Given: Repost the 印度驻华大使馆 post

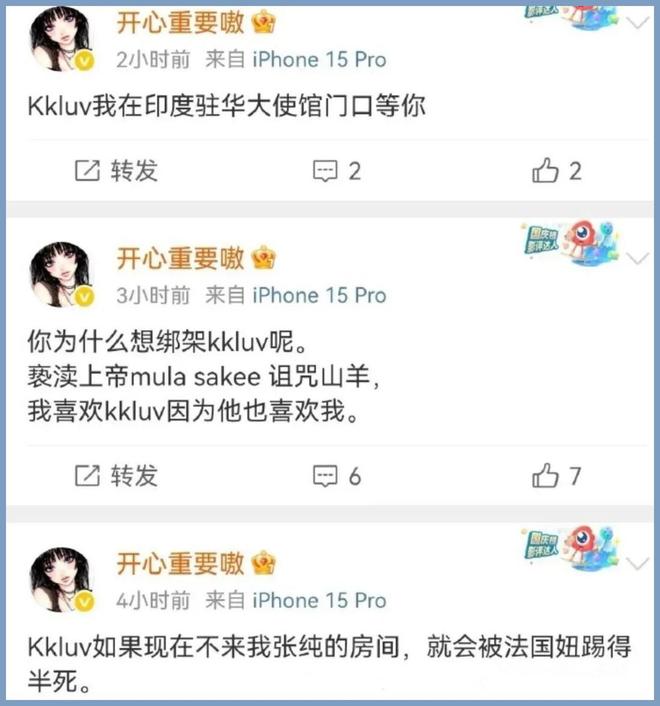Looking at the screenshot, I should tap(117, 171).
